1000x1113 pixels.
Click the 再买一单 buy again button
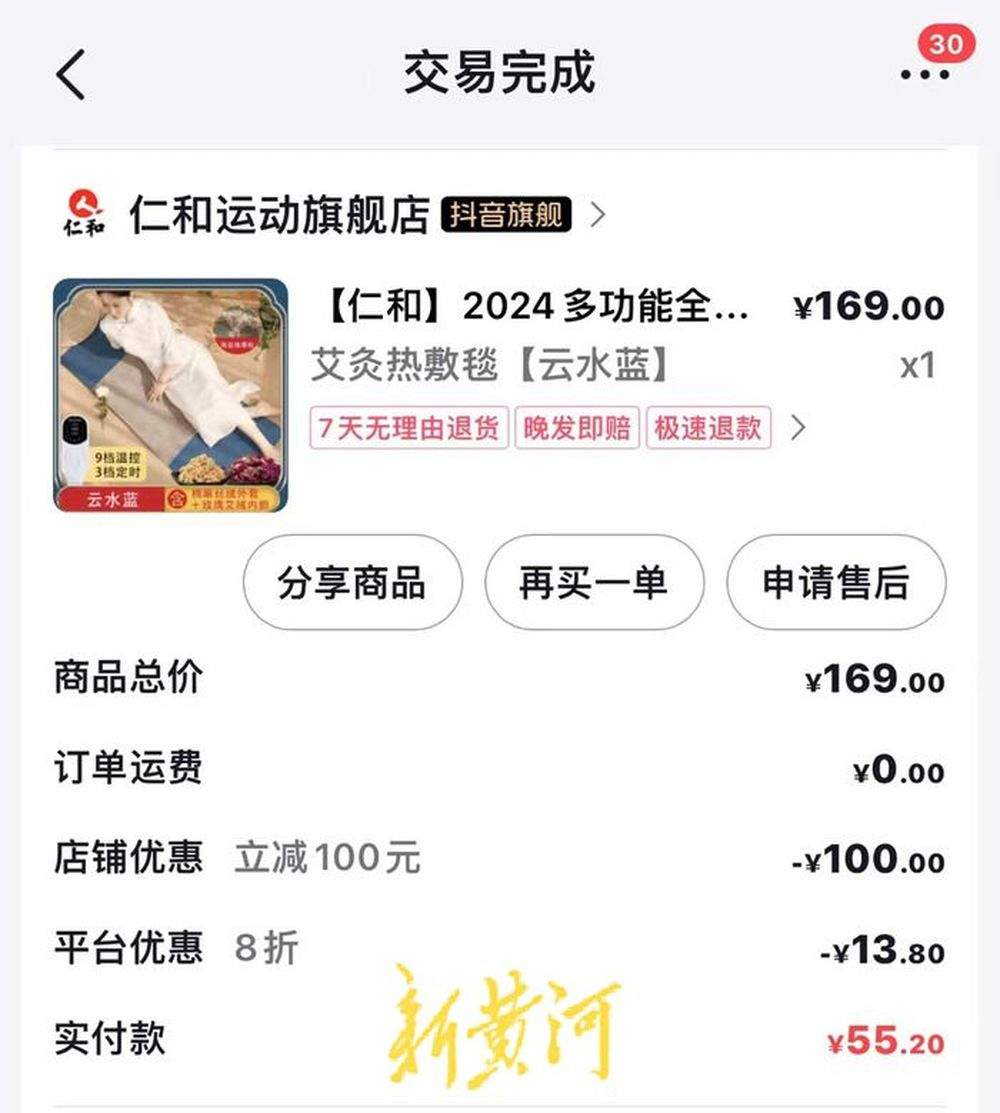(x=593, y=583)
